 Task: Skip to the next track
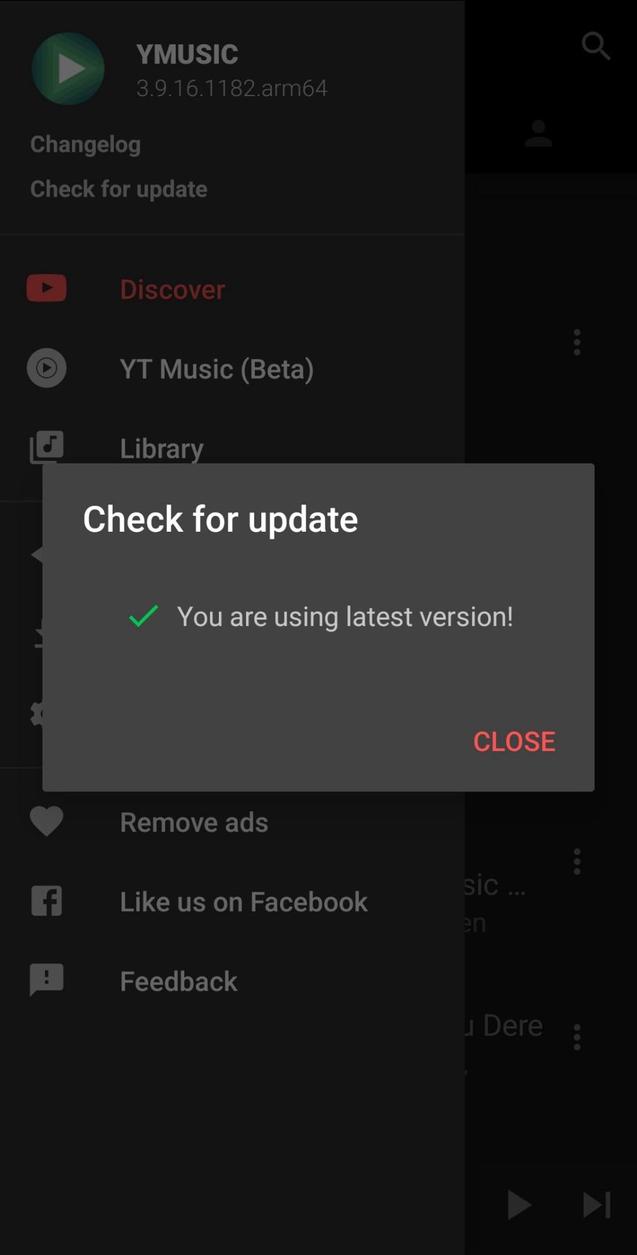(597, 1205)
